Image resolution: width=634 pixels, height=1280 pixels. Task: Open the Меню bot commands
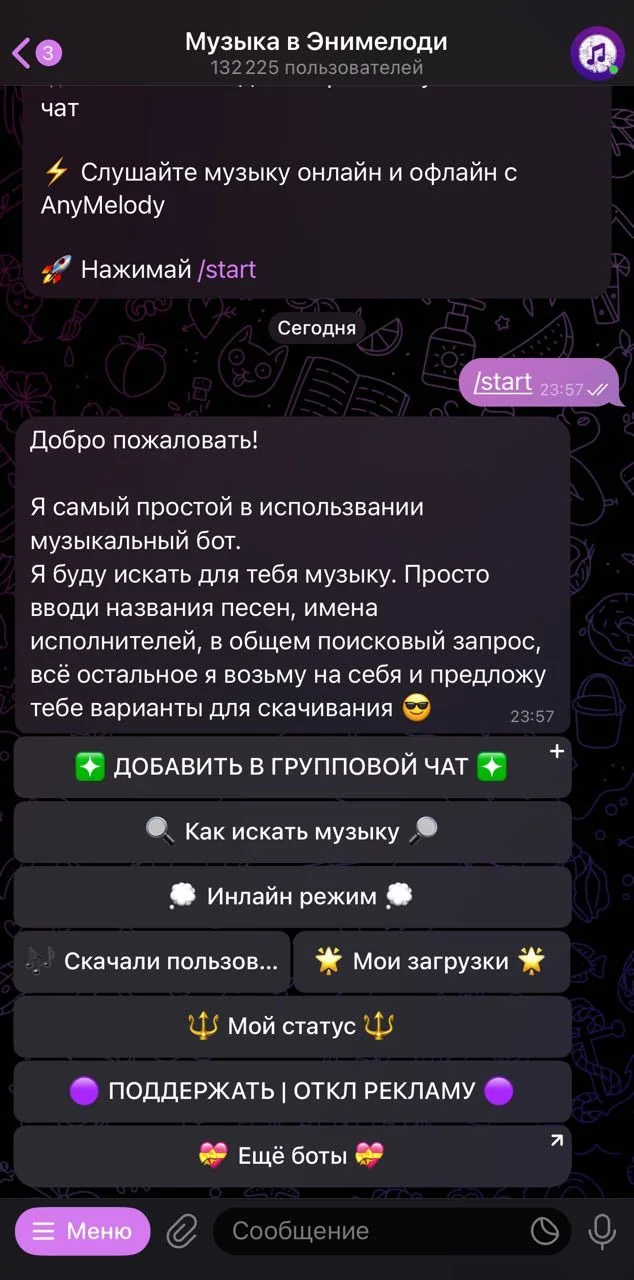pos(82,1231)
